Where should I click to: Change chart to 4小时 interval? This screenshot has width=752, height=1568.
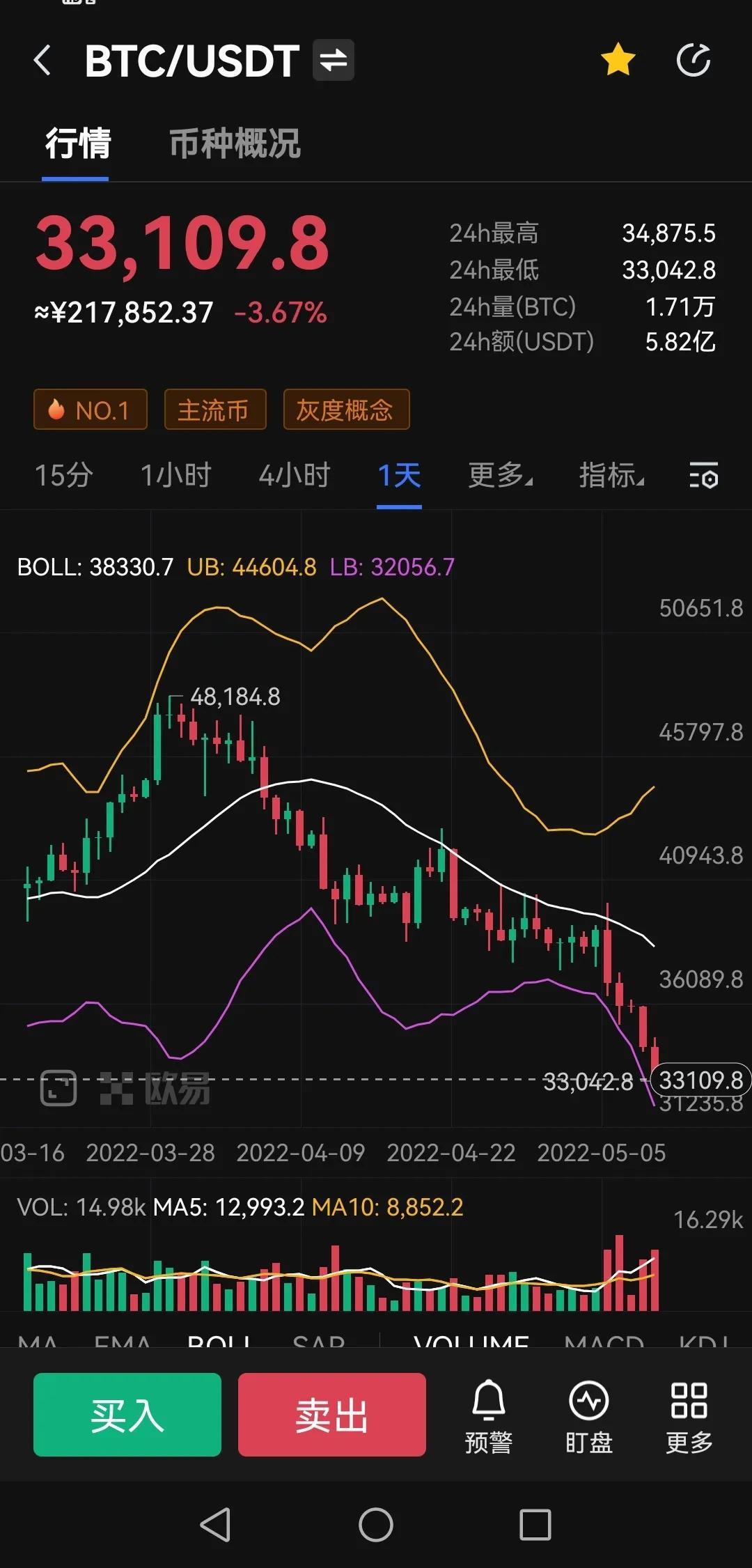tap(295, 476)
